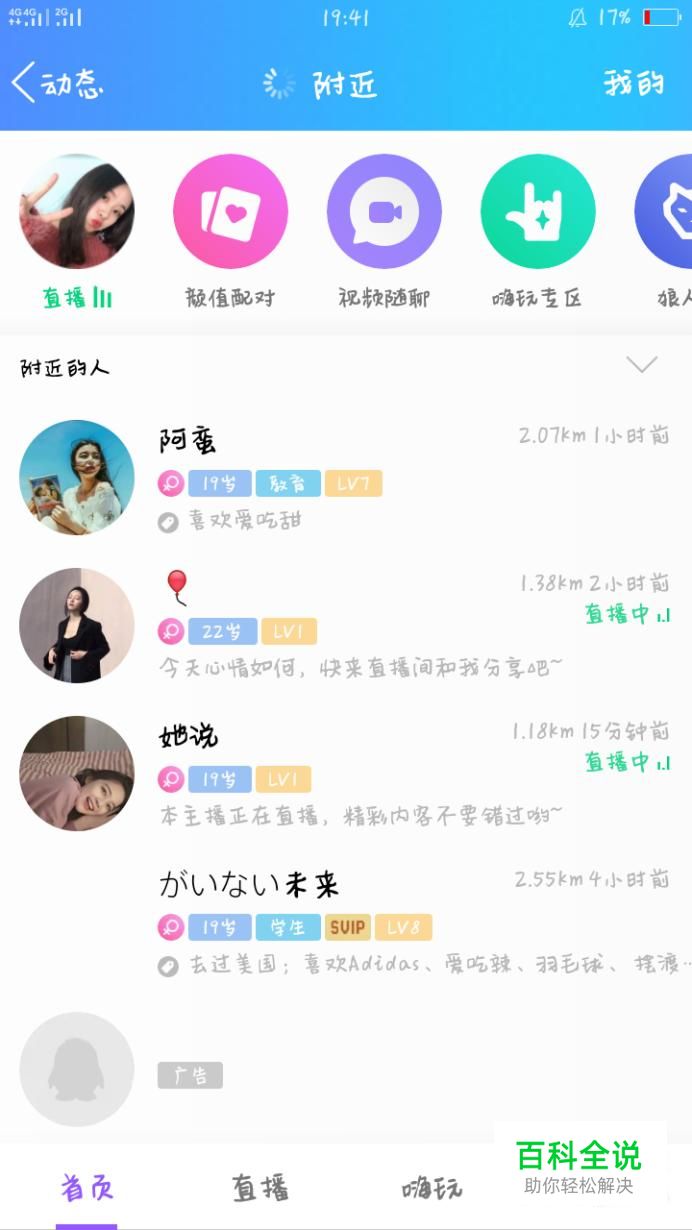Expand the 附近的人 filter arrow

[x=641, y=365]
